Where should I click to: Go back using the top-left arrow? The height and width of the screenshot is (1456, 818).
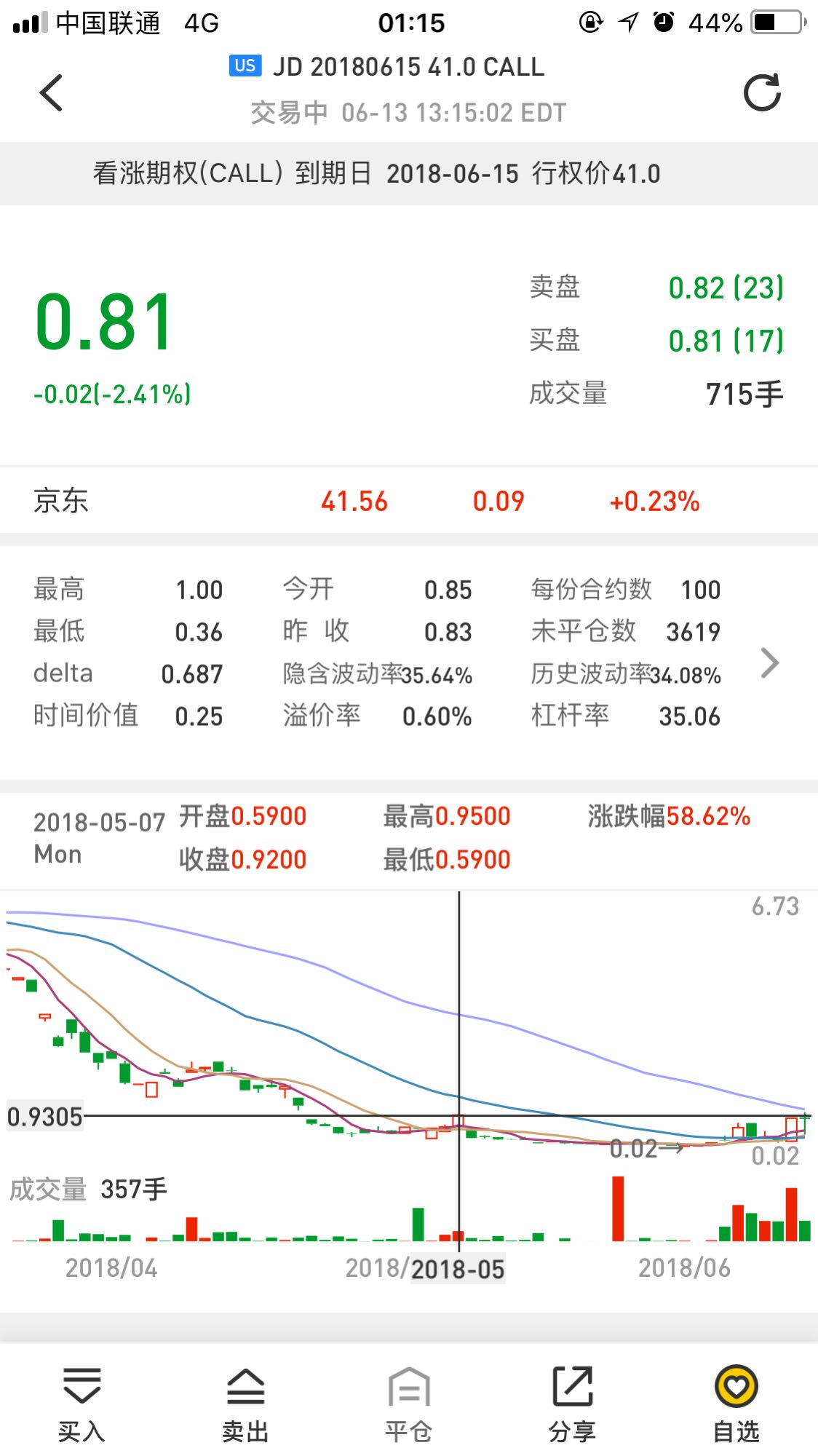(51, 93)
